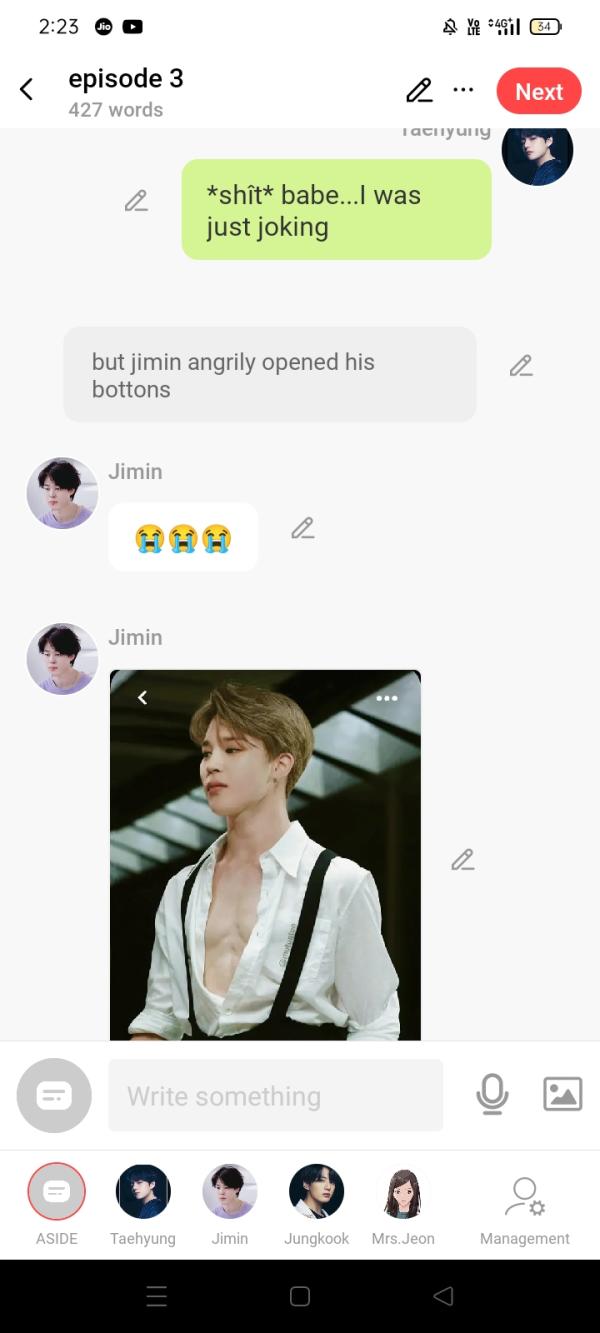Open the three-dot overflow menu
Viewport: 600px width, 1333px height.
[x=463, y=90]
